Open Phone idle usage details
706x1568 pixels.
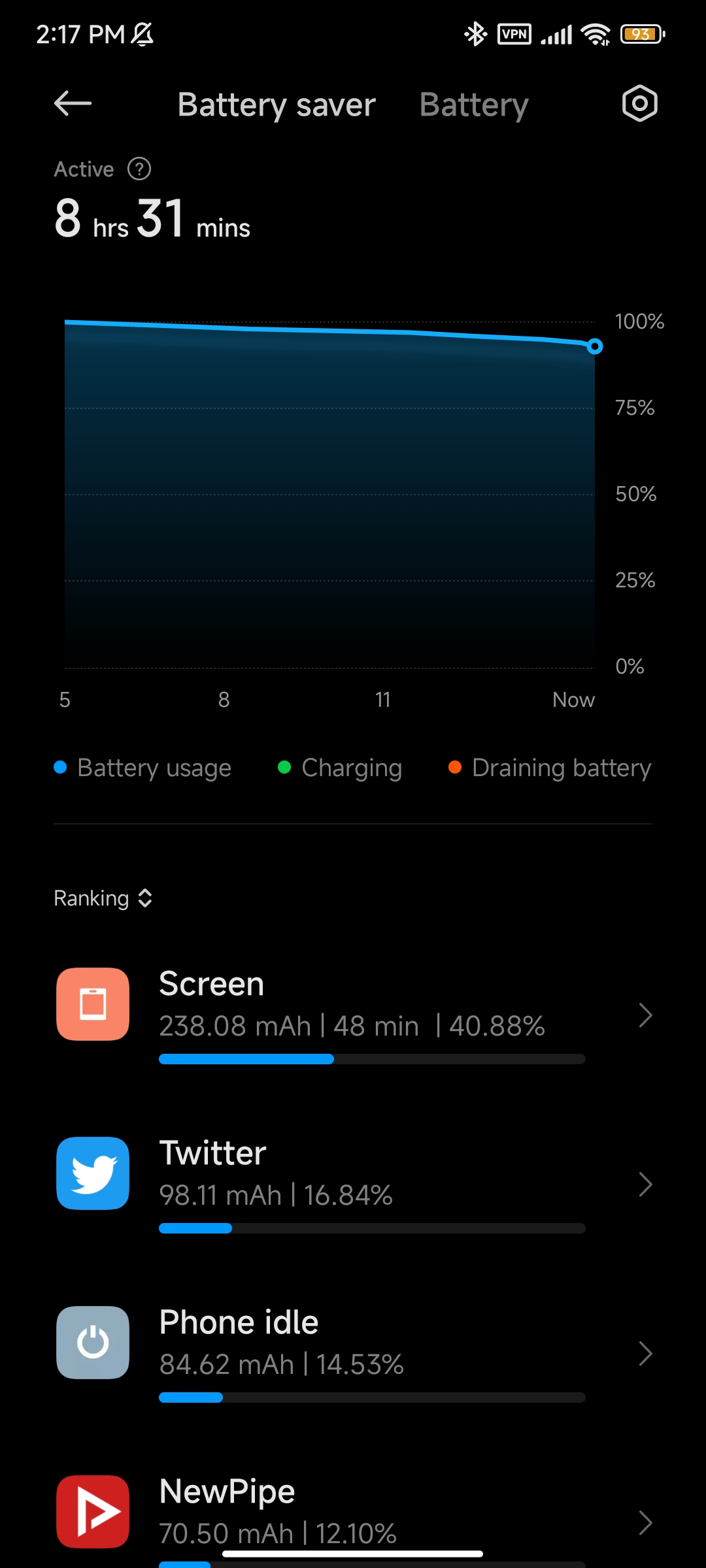pos(353,1353)
